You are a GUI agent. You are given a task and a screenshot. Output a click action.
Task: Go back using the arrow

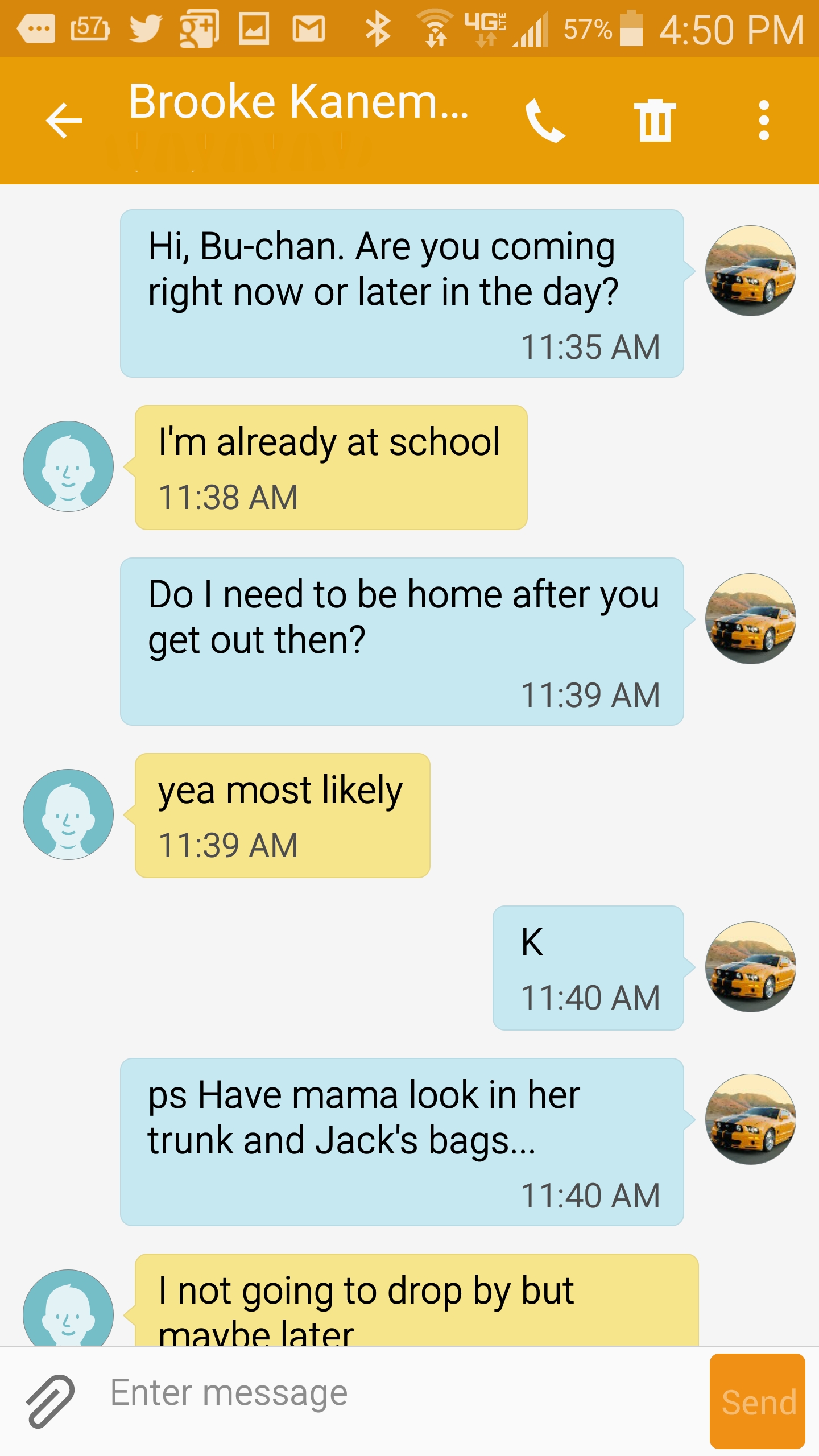pyautogui.click(x=64, y=120)
